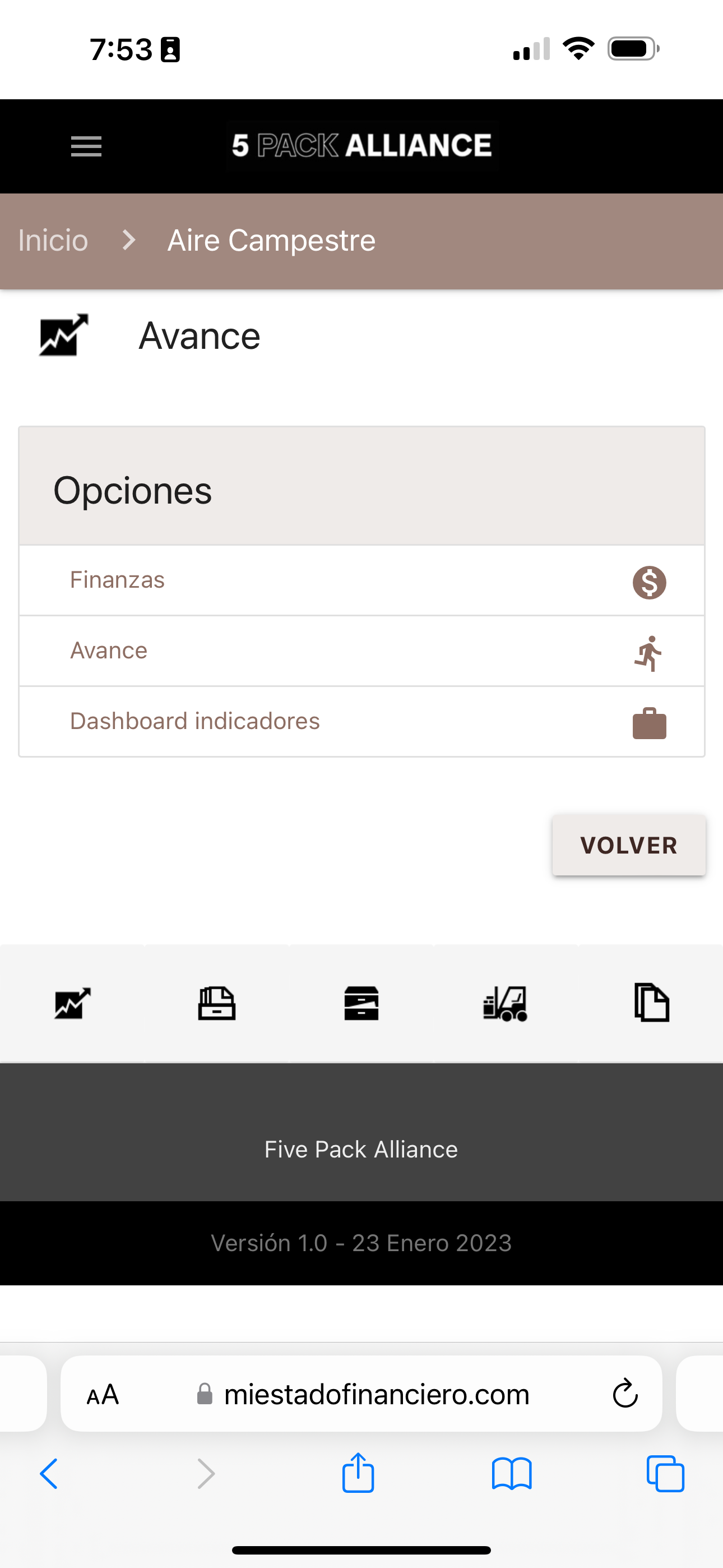Open the hamburger menu
The width and height of the screenshot is (723, 1568).
coord(86,147)
